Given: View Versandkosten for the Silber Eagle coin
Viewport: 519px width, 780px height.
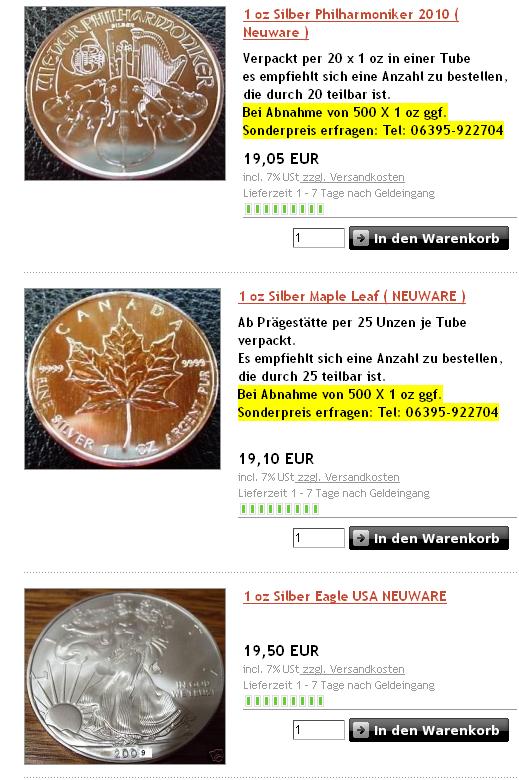Looking at the screenshot, I should (353, 670).
